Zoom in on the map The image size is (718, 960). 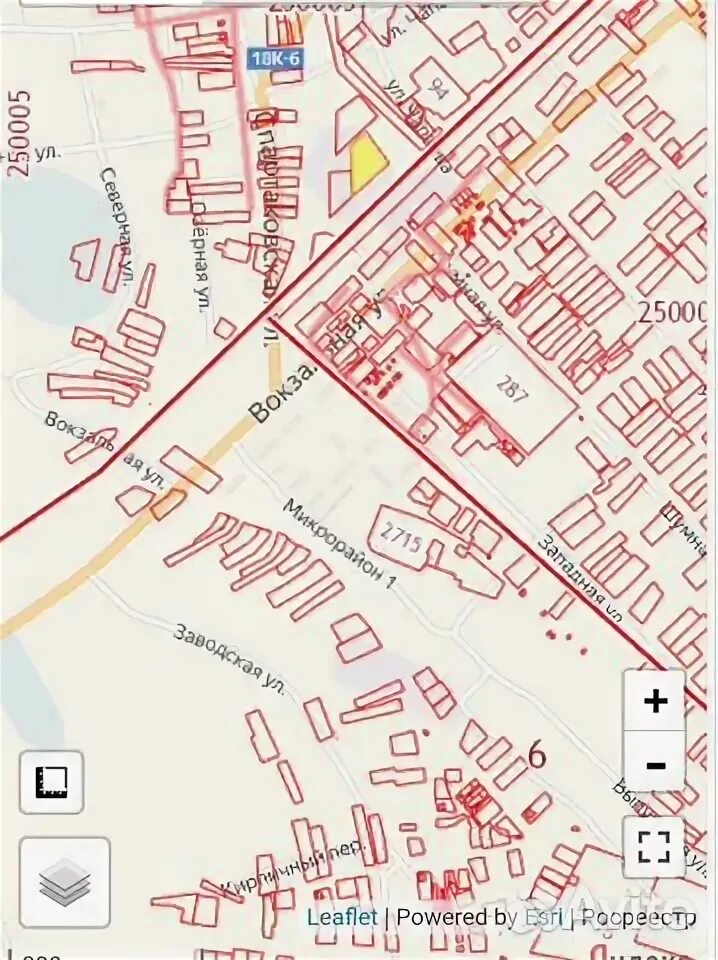[655, 701]
